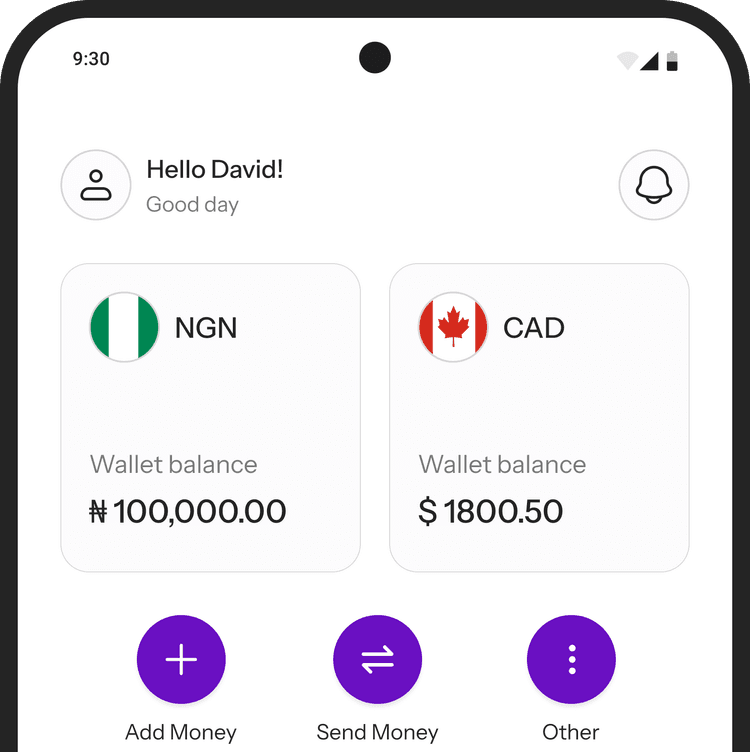Screen dimensions: 750x752
Task: Check the Wi-Fi status icon
Action: (x=628, y=59)
